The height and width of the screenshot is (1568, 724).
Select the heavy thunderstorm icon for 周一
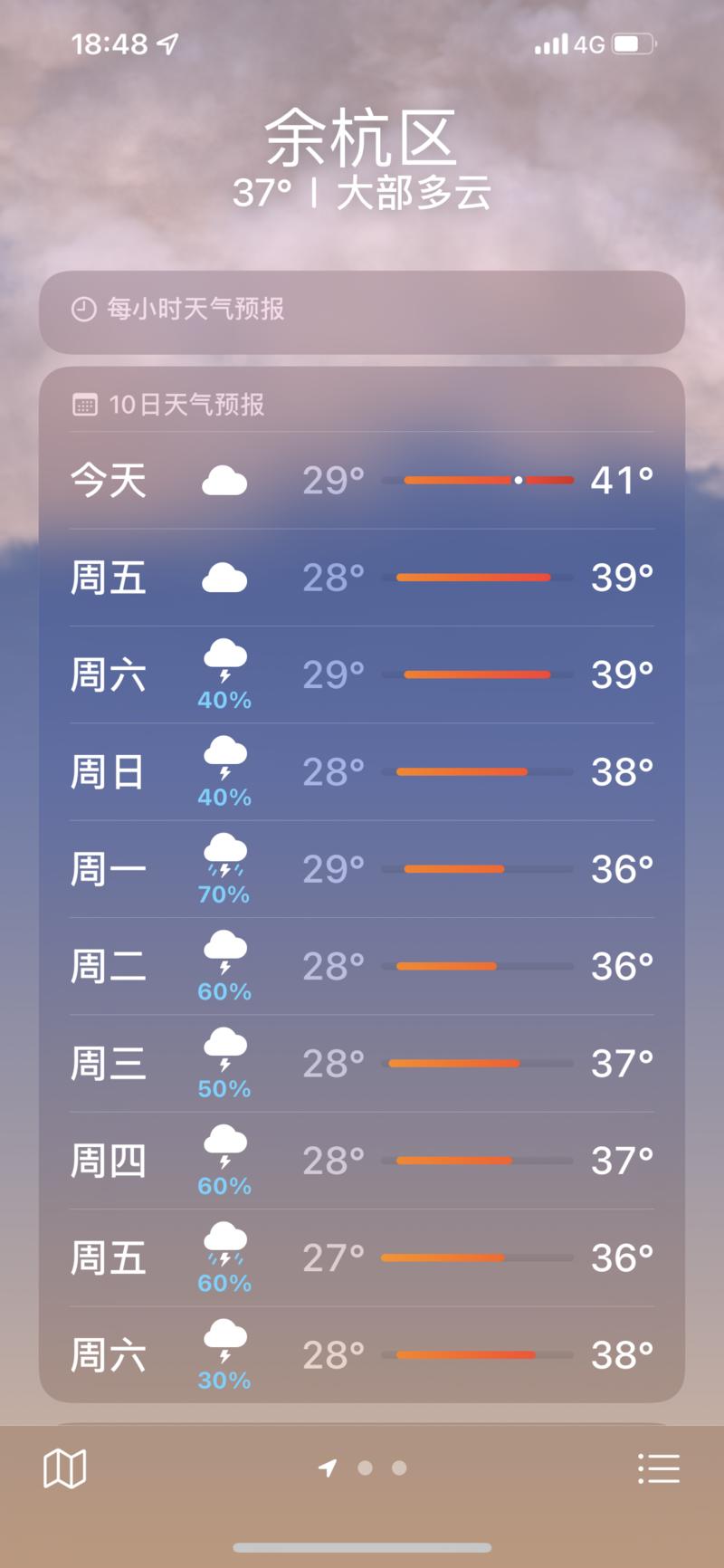coord(224,860)
